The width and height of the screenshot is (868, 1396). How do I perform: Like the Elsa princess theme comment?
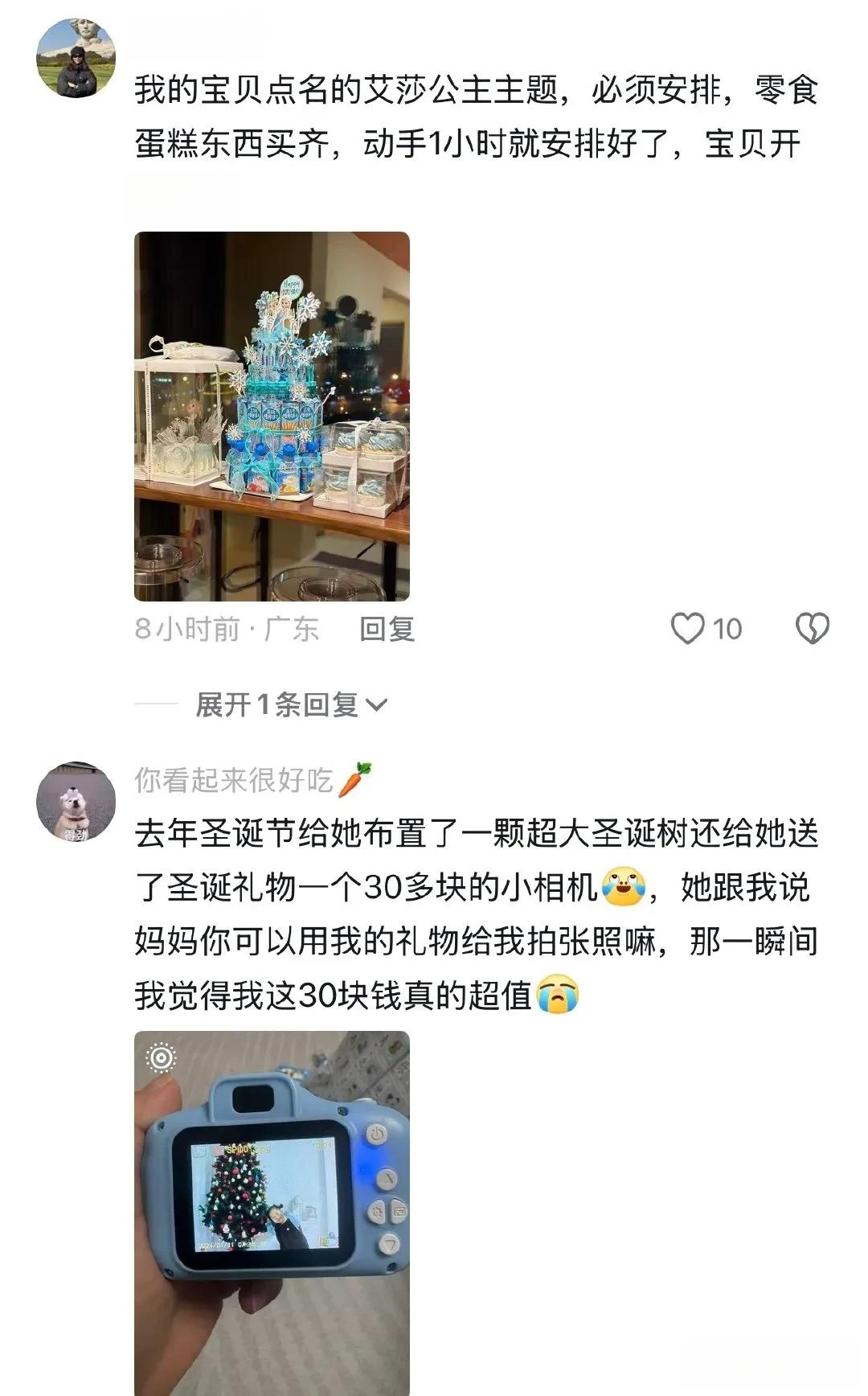point(688,629)
